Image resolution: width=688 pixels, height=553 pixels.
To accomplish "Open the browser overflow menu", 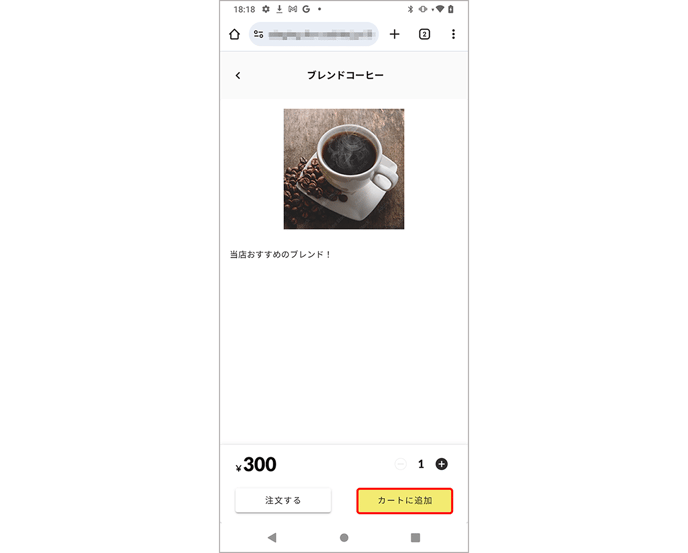I will [453, 34].
